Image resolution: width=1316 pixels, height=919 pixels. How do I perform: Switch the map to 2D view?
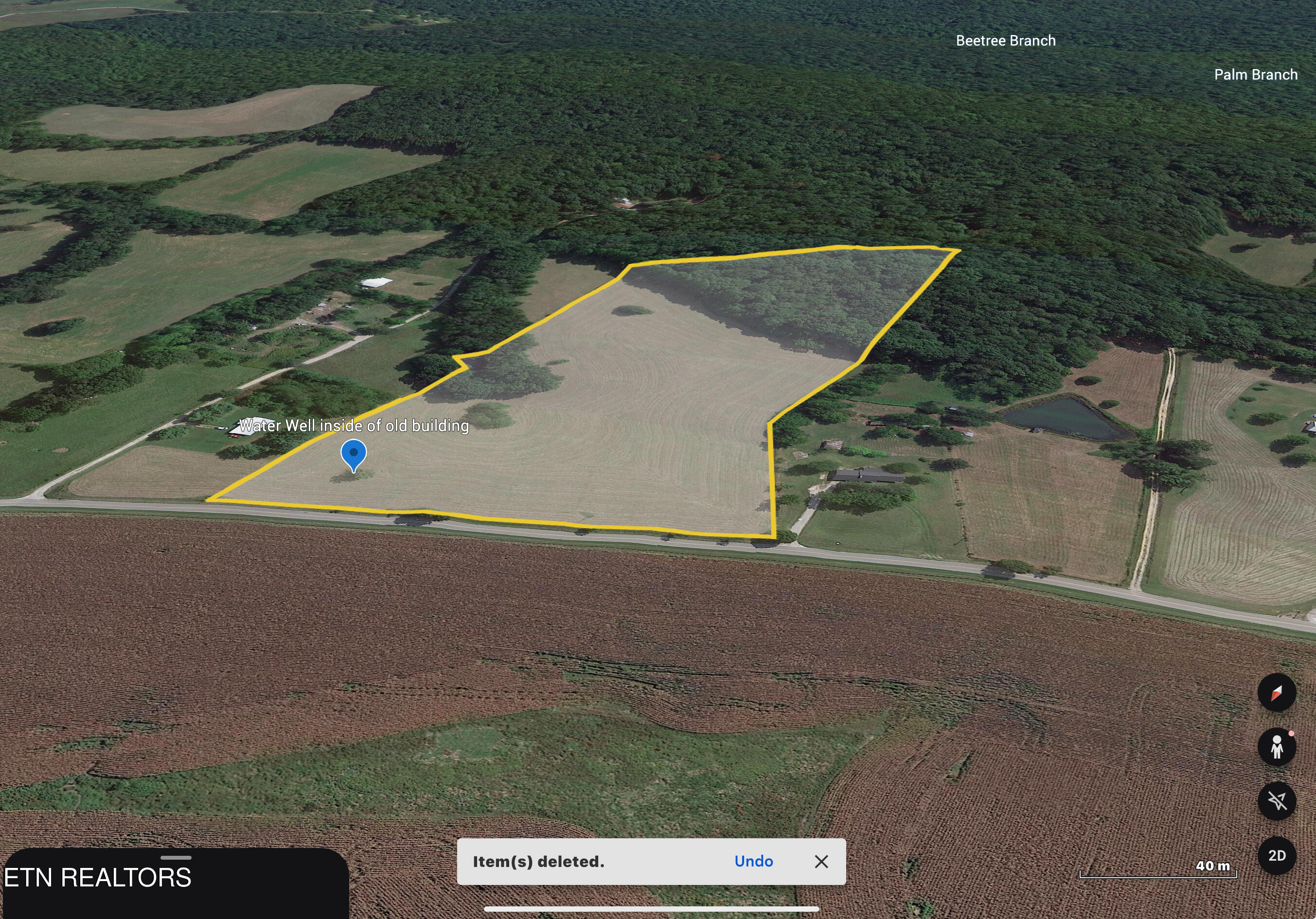1277,855
